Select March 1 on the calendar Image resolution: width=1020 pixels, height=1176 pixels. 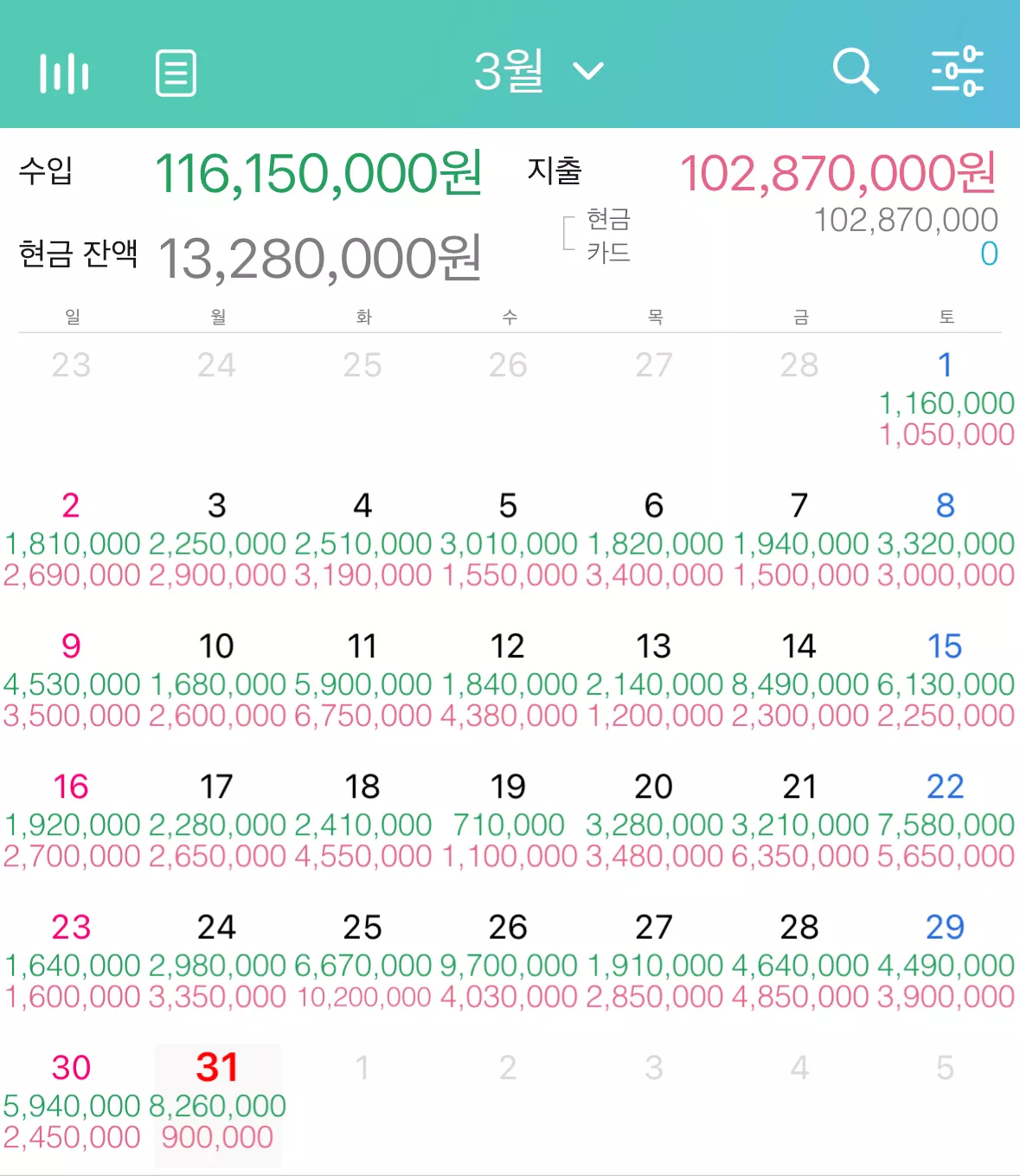pyautogui.click(x=946, y=400)
